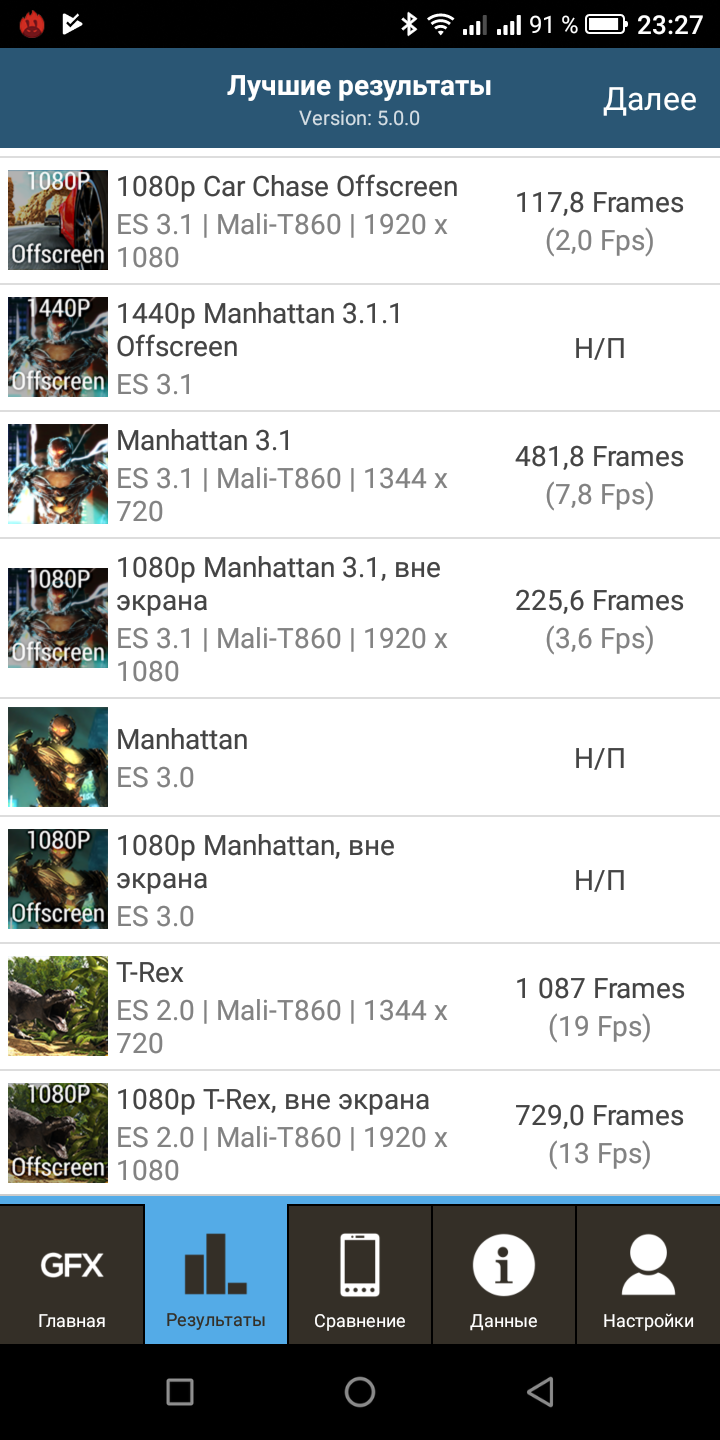Switch to the Главная tab
Screen dimensions: 720x1440
coord(72,1275)
